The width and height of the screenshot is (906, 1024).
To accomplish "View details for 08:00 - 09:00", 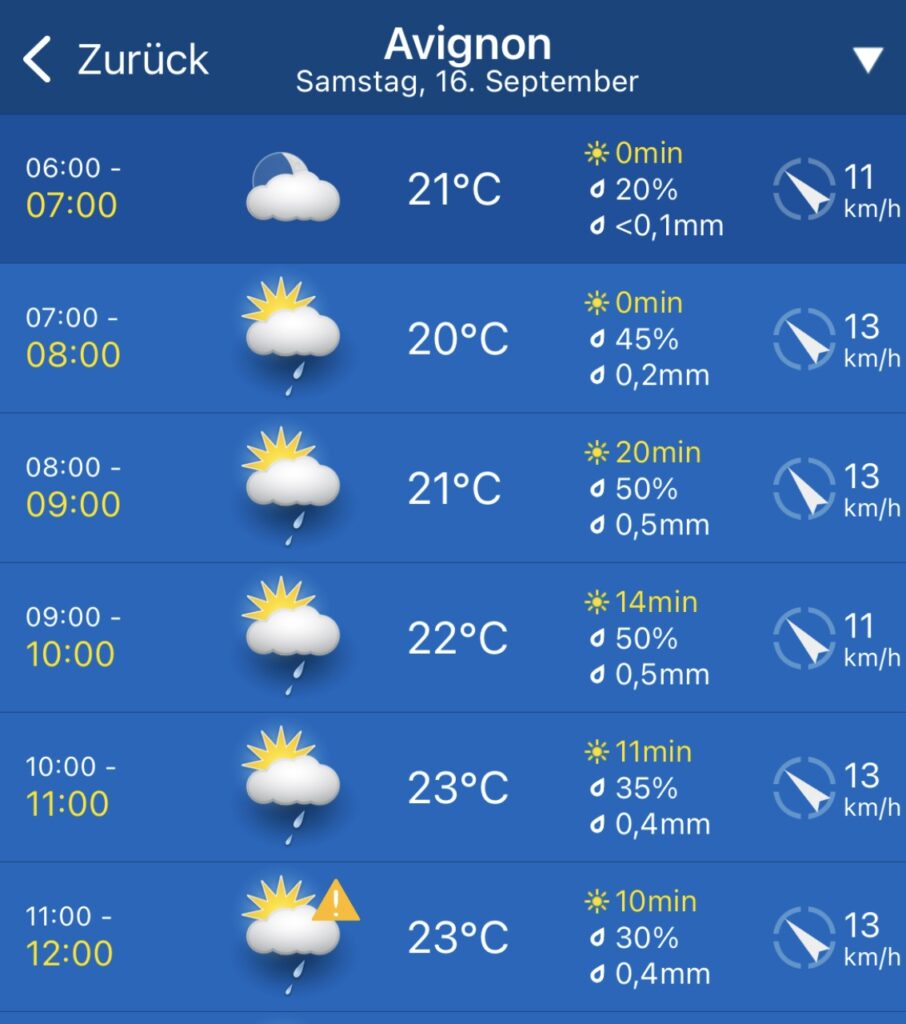I will tap(453, 488).
